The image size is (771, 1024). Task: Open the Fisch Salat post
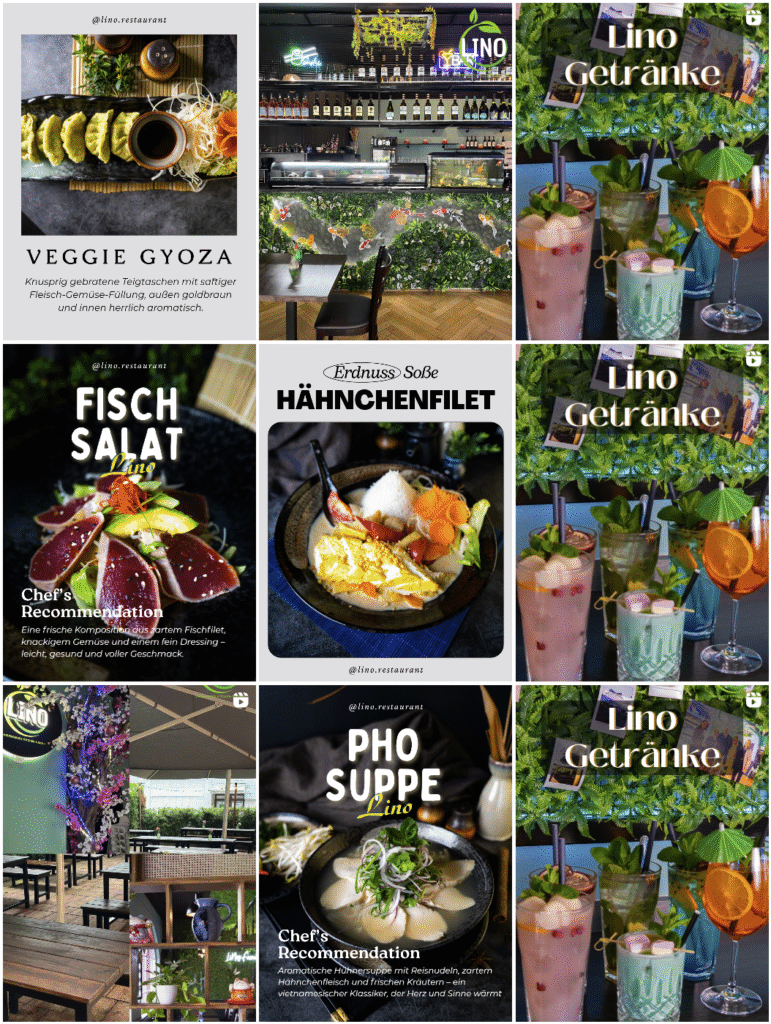129,512
